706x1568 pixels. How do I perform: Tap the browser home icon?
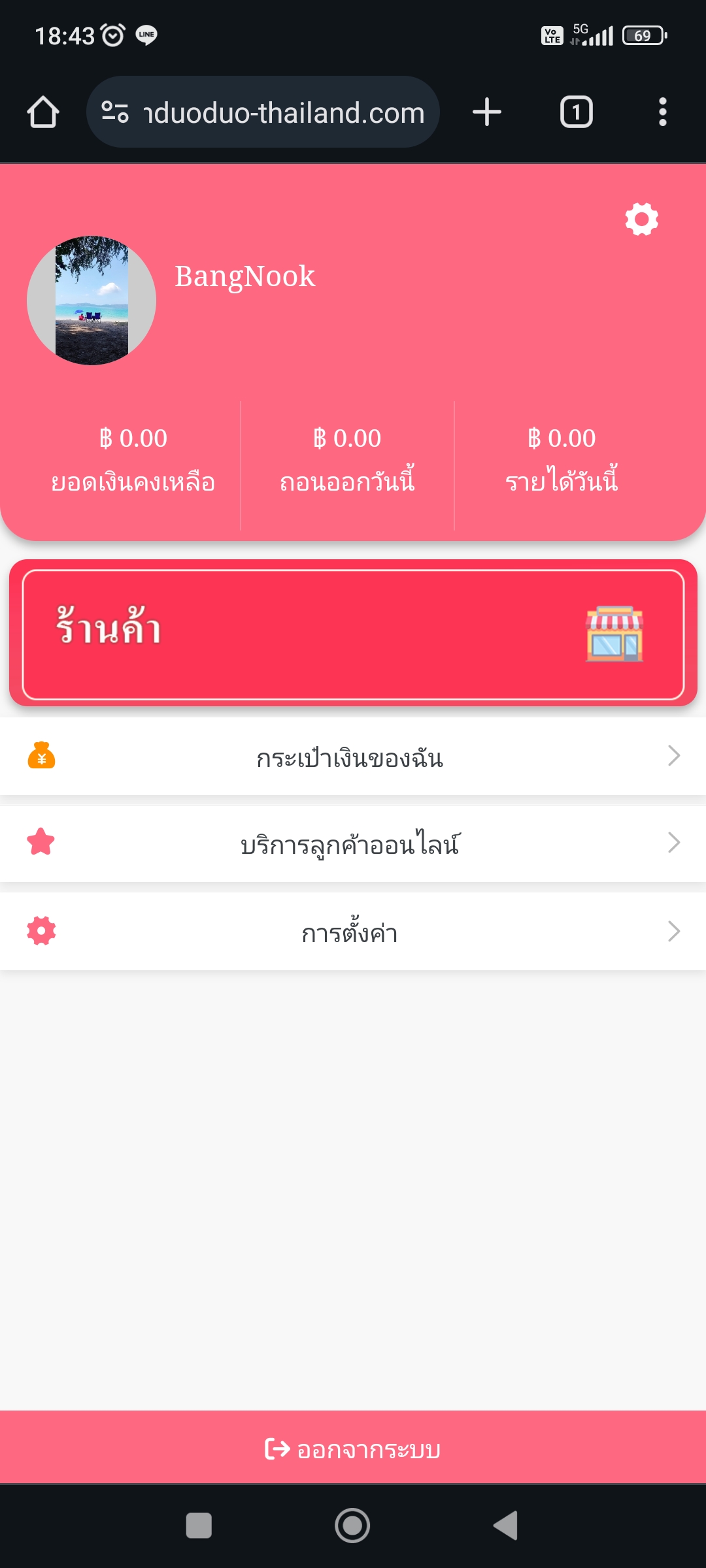click(43, 112)
